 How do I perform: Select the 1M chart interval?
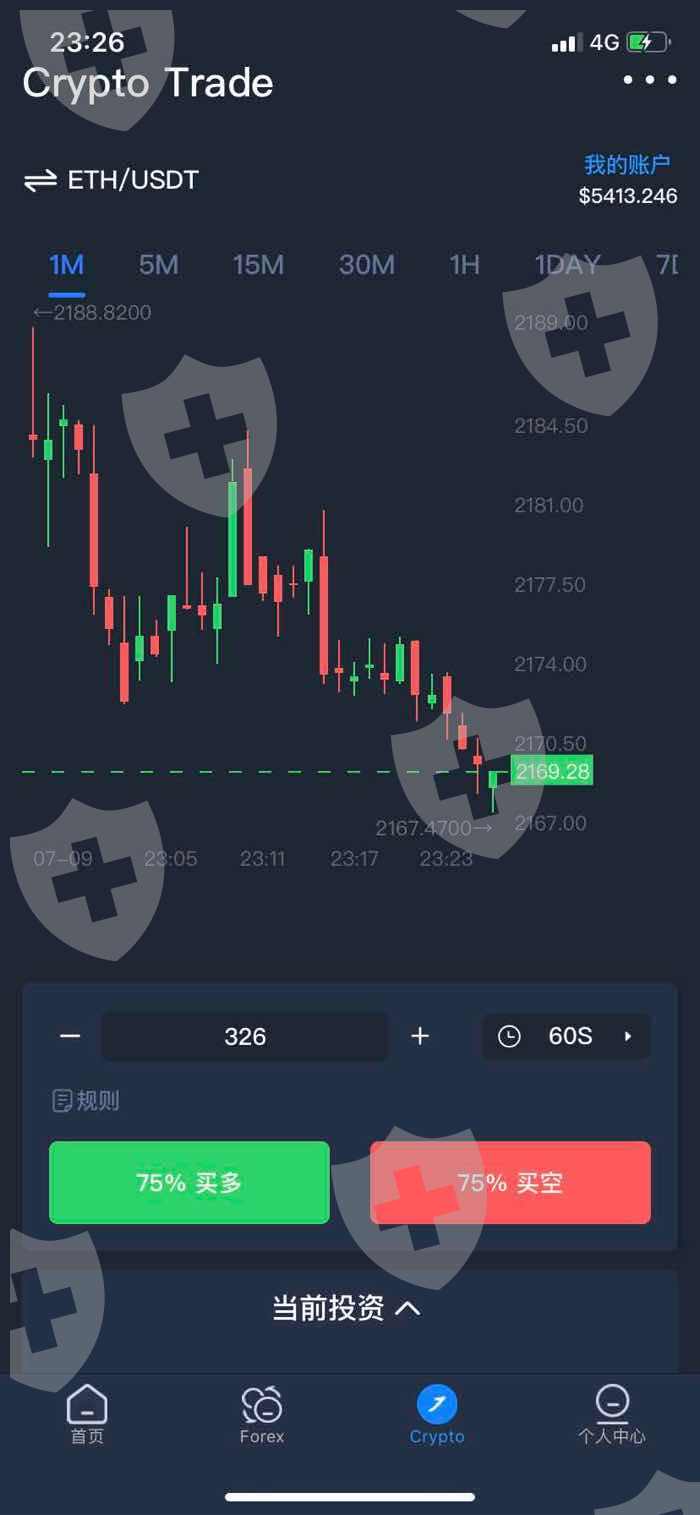(x=67, y=265)
